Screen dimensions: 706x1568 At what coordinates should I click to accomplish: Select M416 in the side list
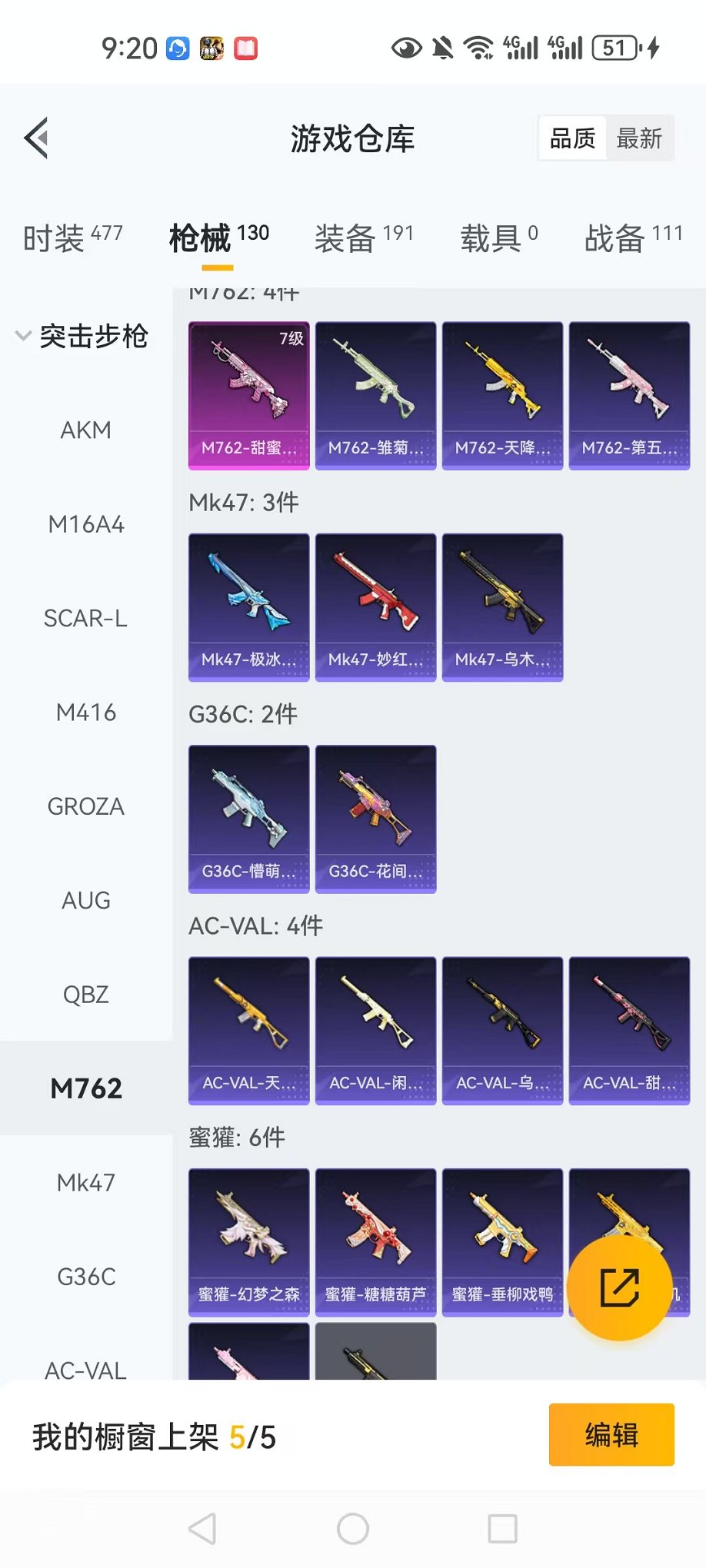[x=85, y=713]
